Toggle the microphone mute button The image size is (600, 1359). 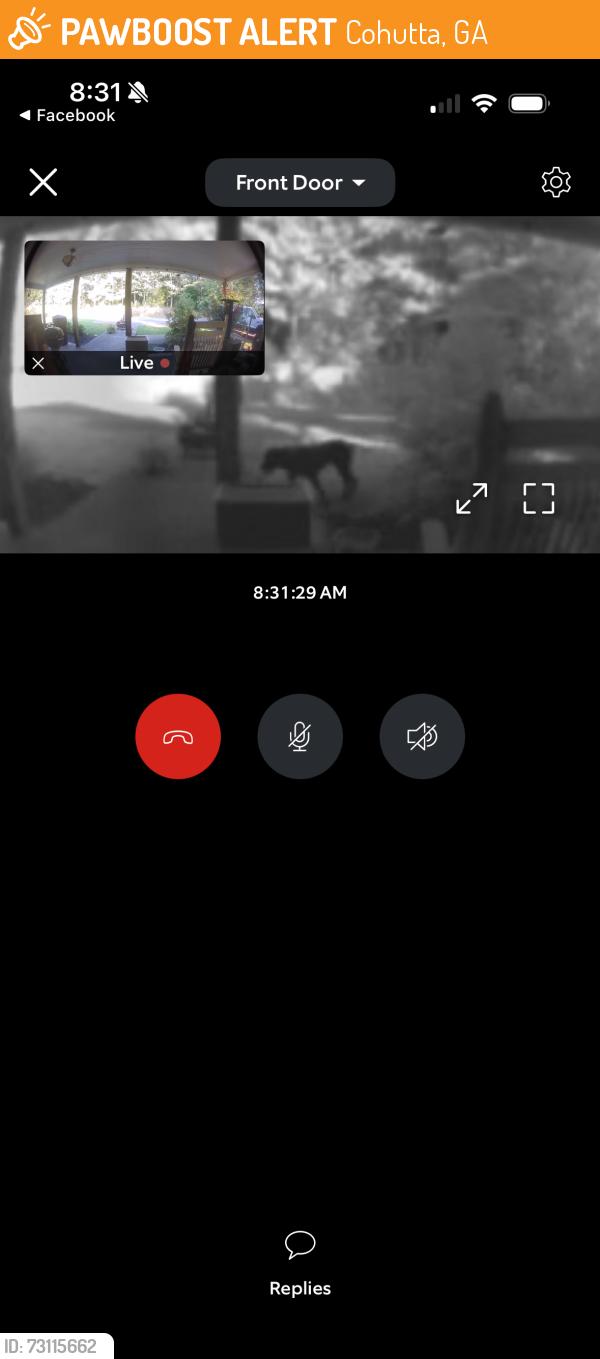(x=300, y=737)
